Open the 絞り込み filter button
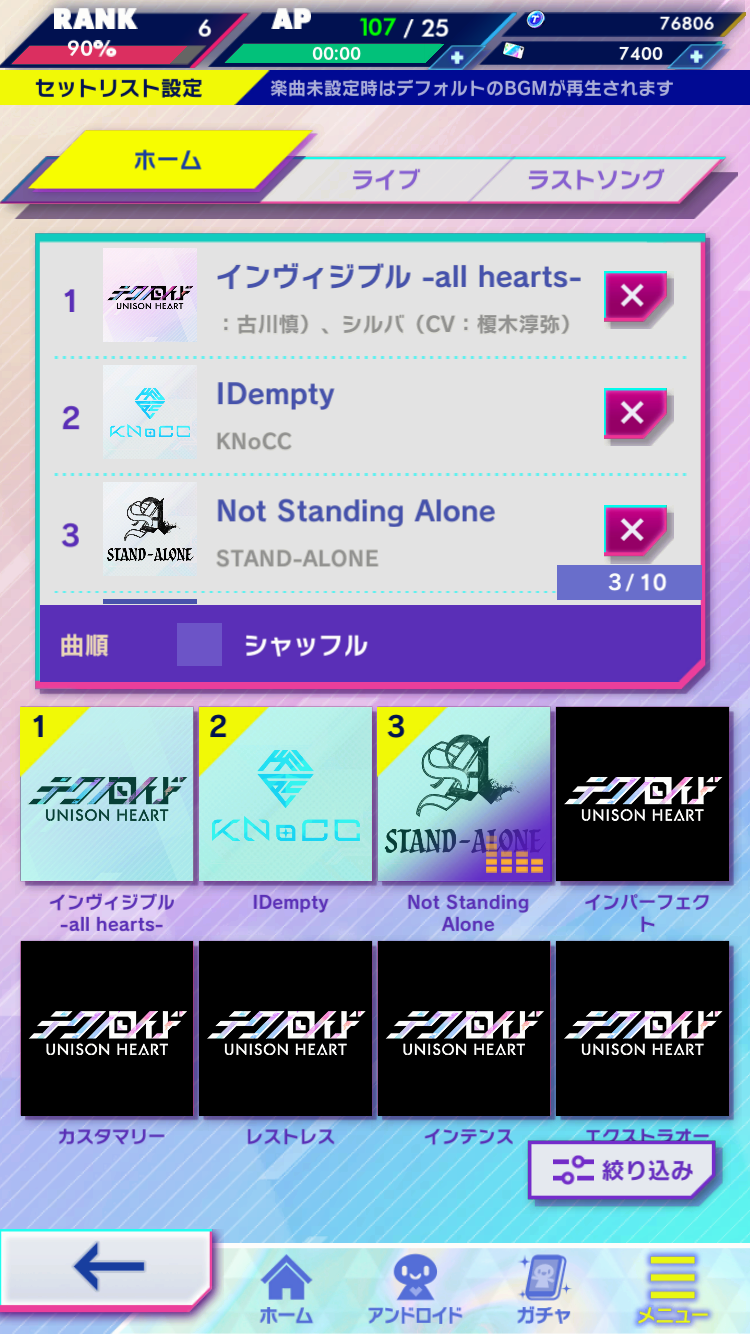This screenshot has height=1334, width=750. (621, 1170)
